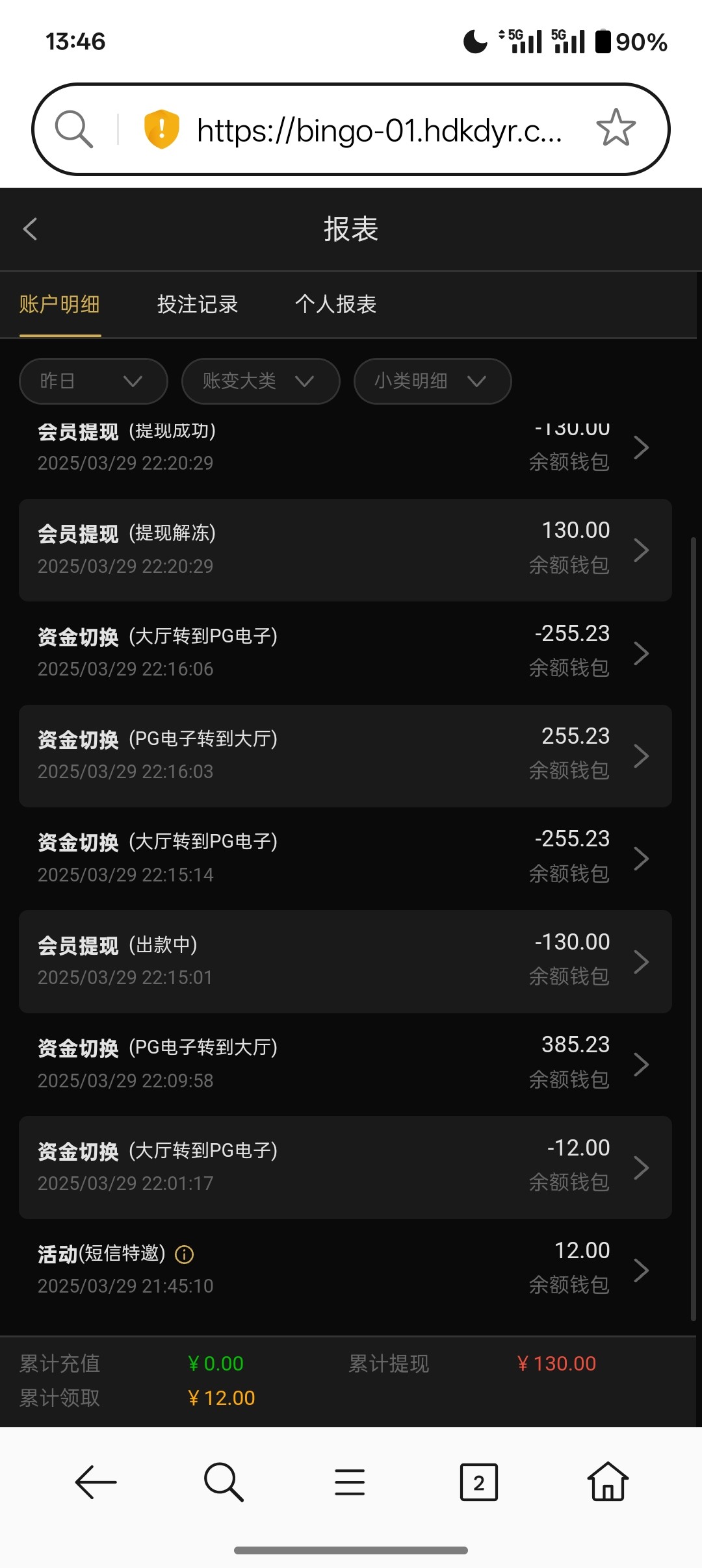Open the -12.00 资金切换 record

[344, 1167]
